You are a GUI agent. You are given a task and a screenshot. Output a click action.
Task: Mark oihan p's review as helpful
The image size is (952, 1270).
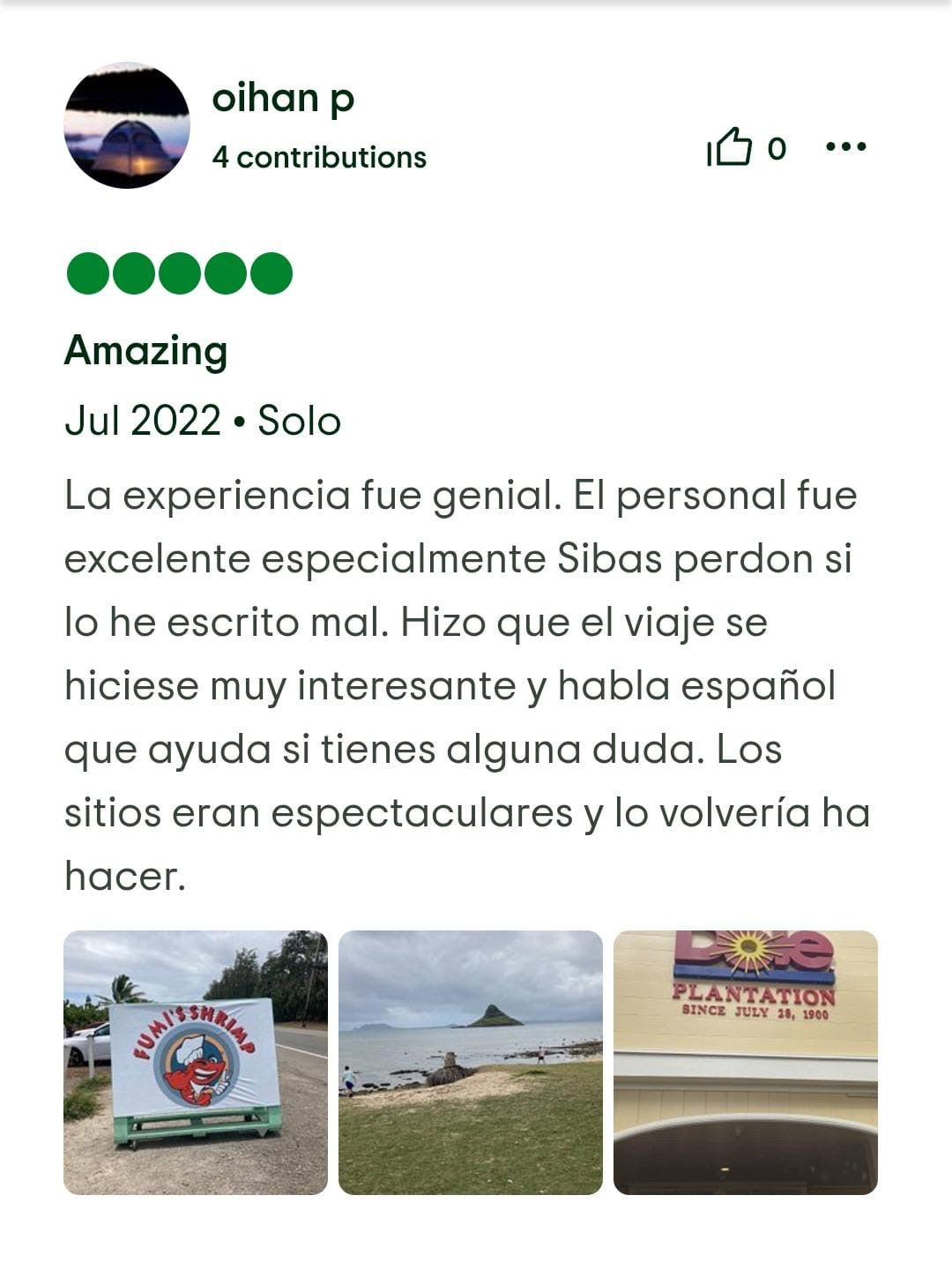[730, 147]
